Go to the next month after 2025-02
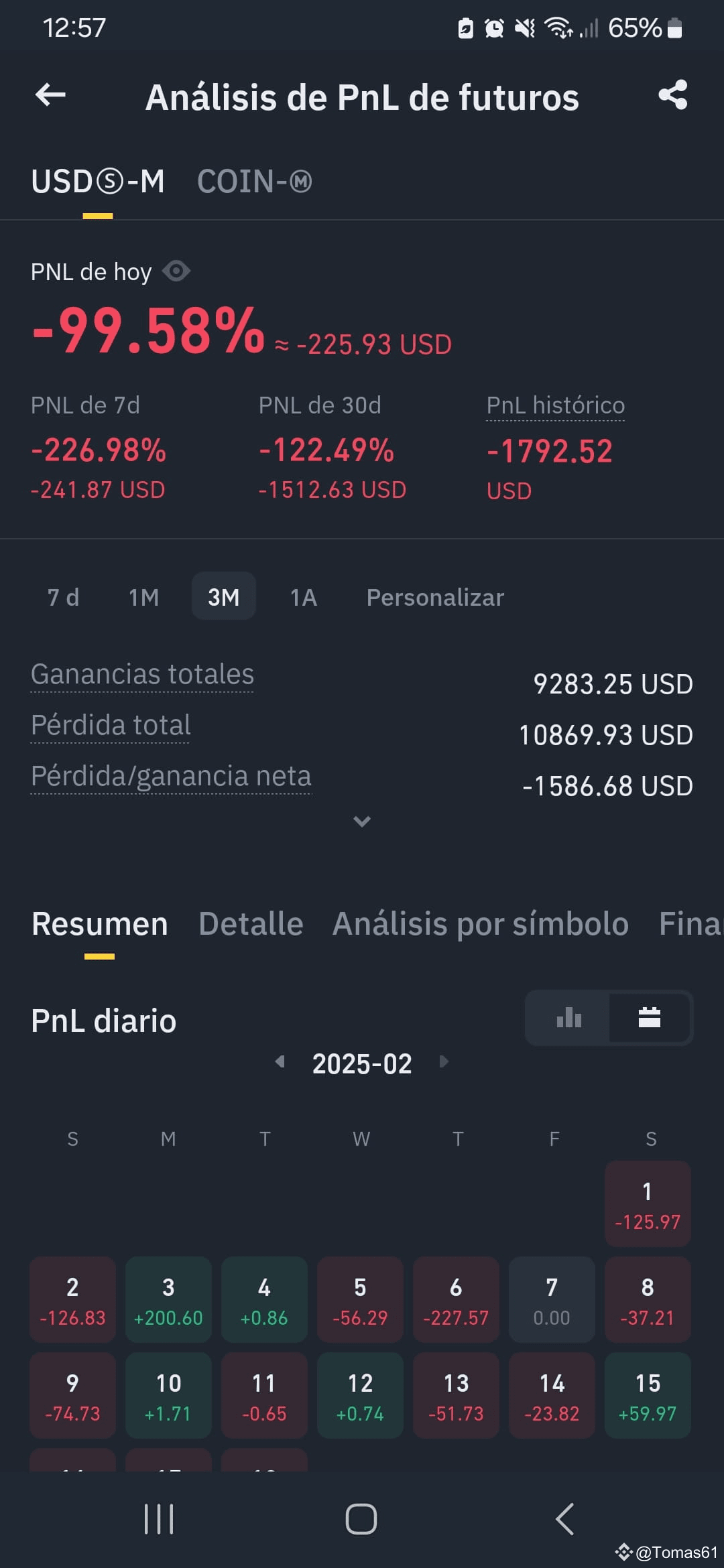The image size is (724, 1568). point(443,1061)
